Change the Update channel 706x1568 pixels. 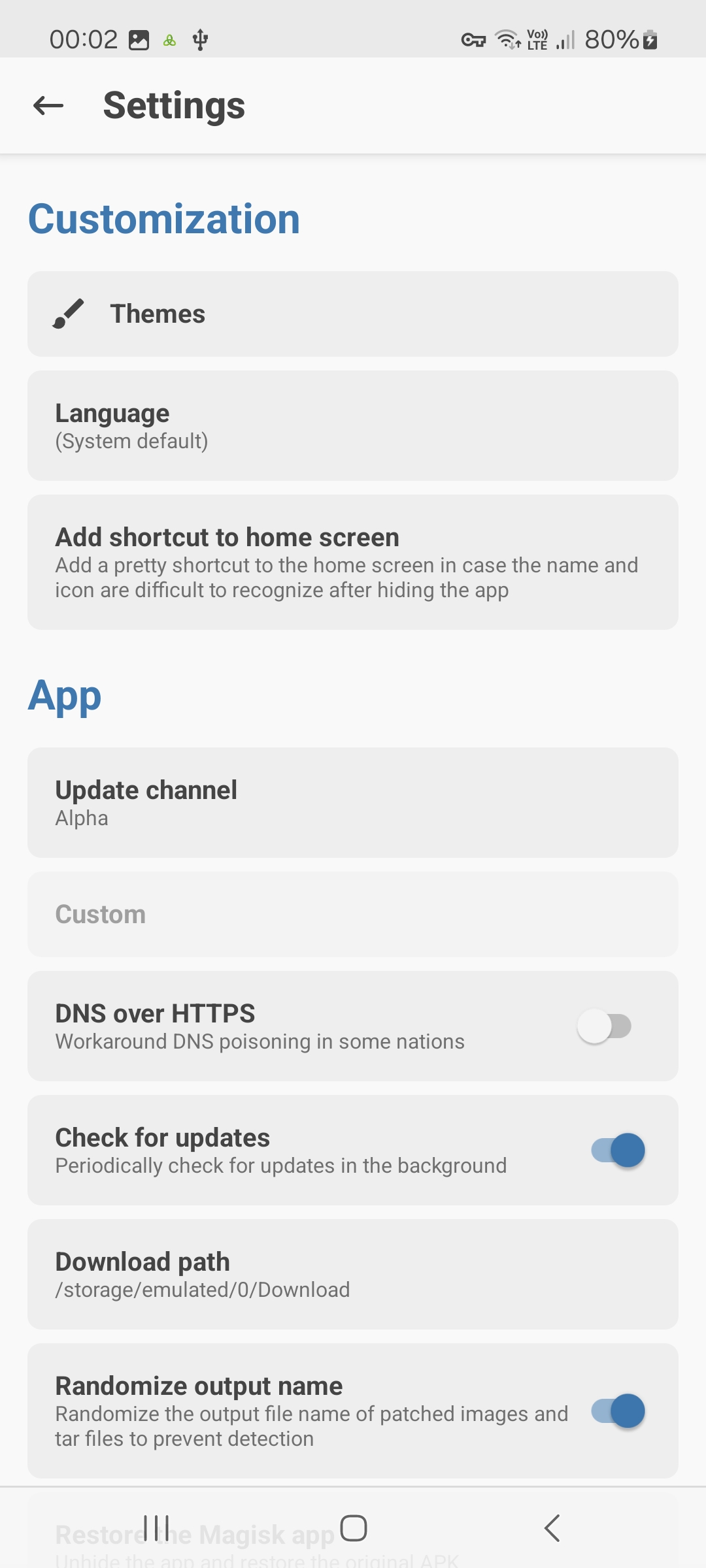pyautogui.click(x=353, y=802)
